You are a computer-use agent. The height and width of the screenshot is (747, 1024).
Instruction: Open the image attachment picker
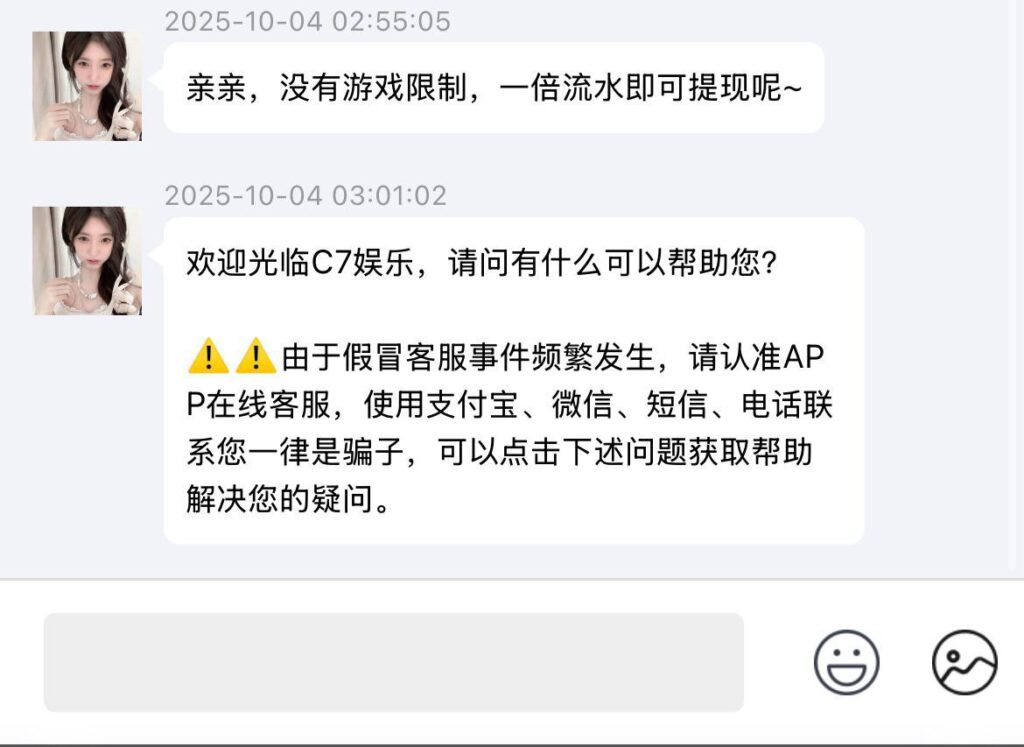[964, 662]
